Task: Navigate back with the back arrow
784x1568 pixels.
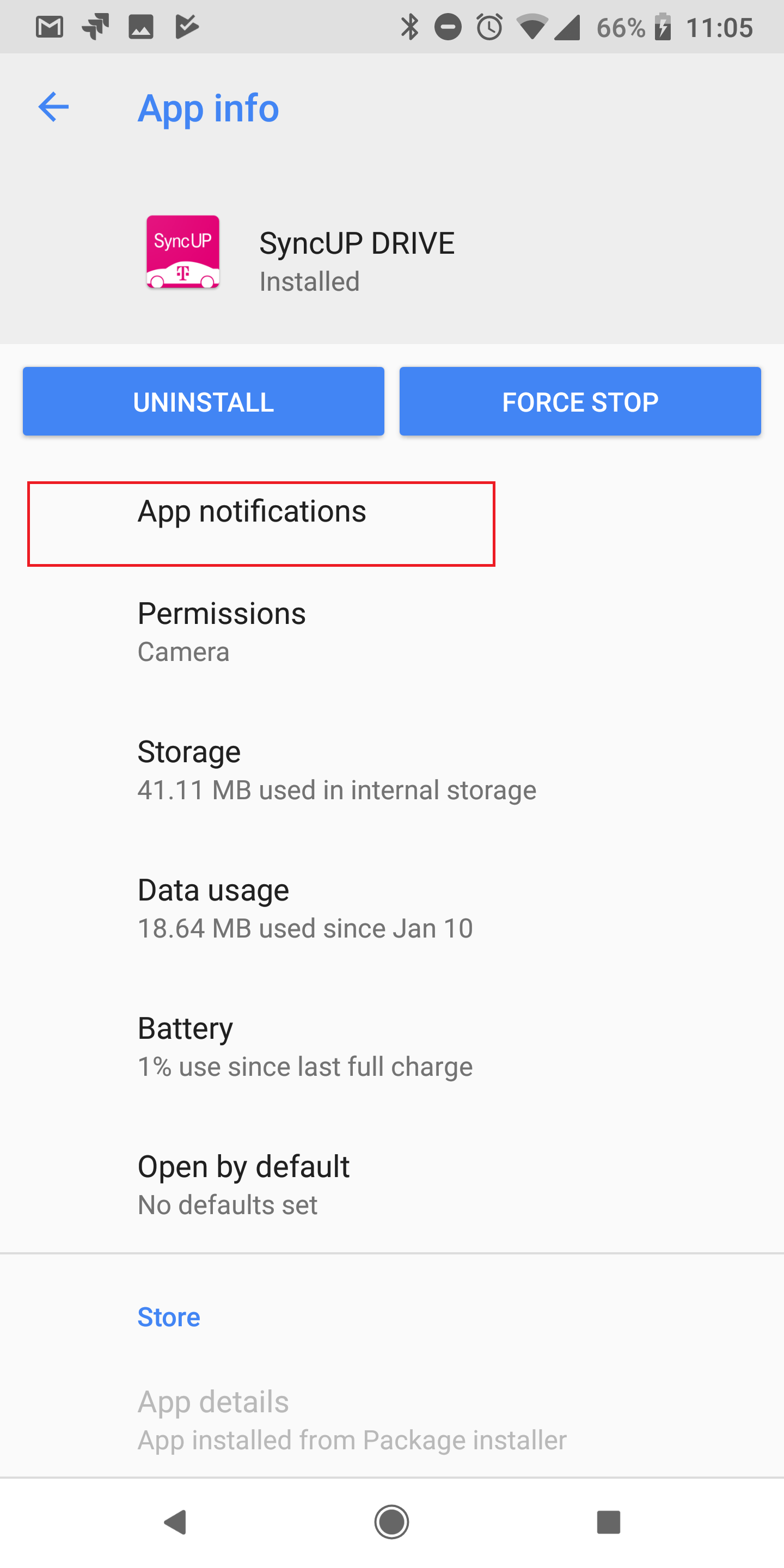Action: 53,108
